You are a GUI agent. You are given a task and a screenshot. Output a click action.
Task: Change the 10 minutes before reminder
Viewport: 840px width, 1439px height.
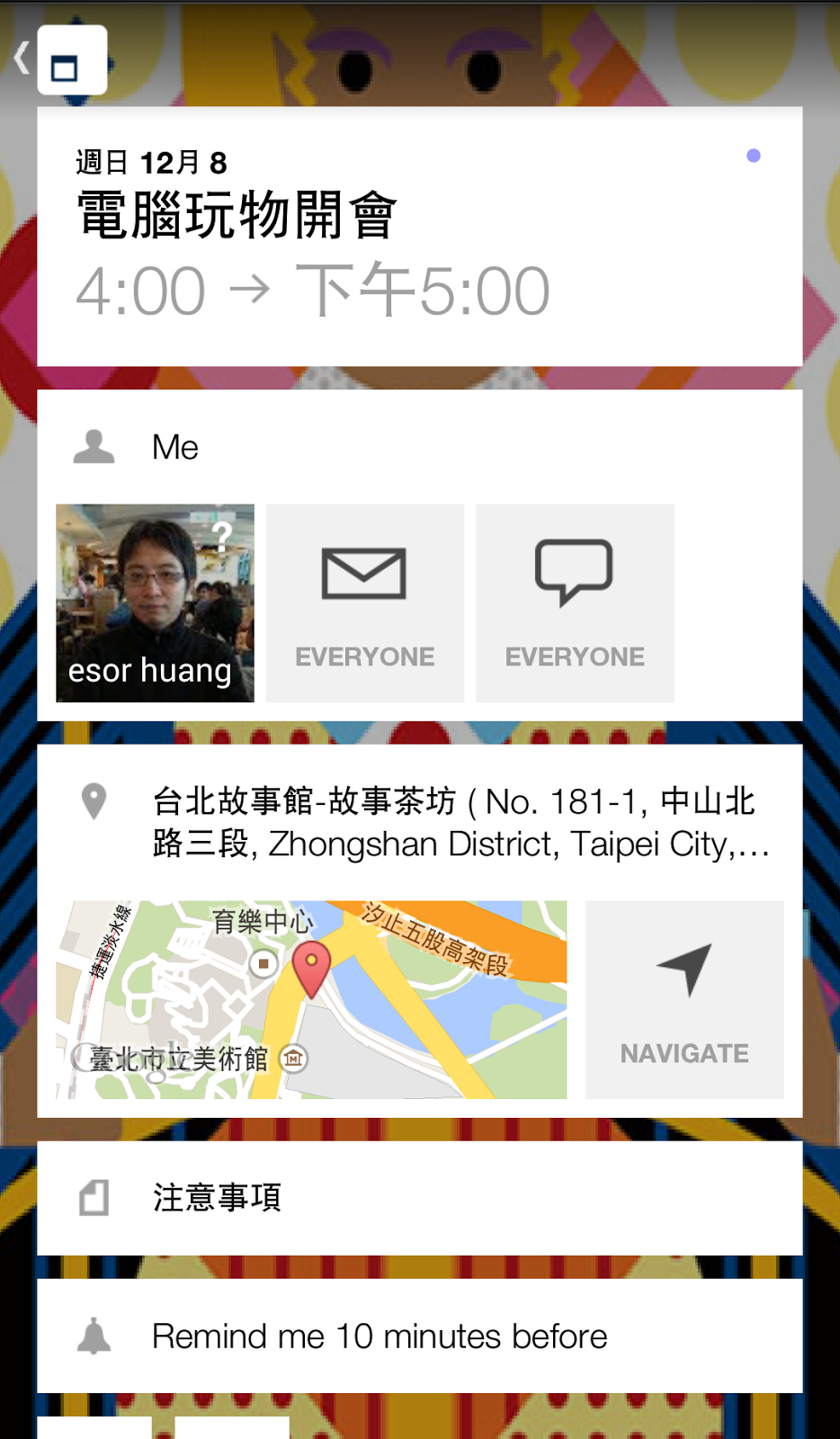point(419,1336)
